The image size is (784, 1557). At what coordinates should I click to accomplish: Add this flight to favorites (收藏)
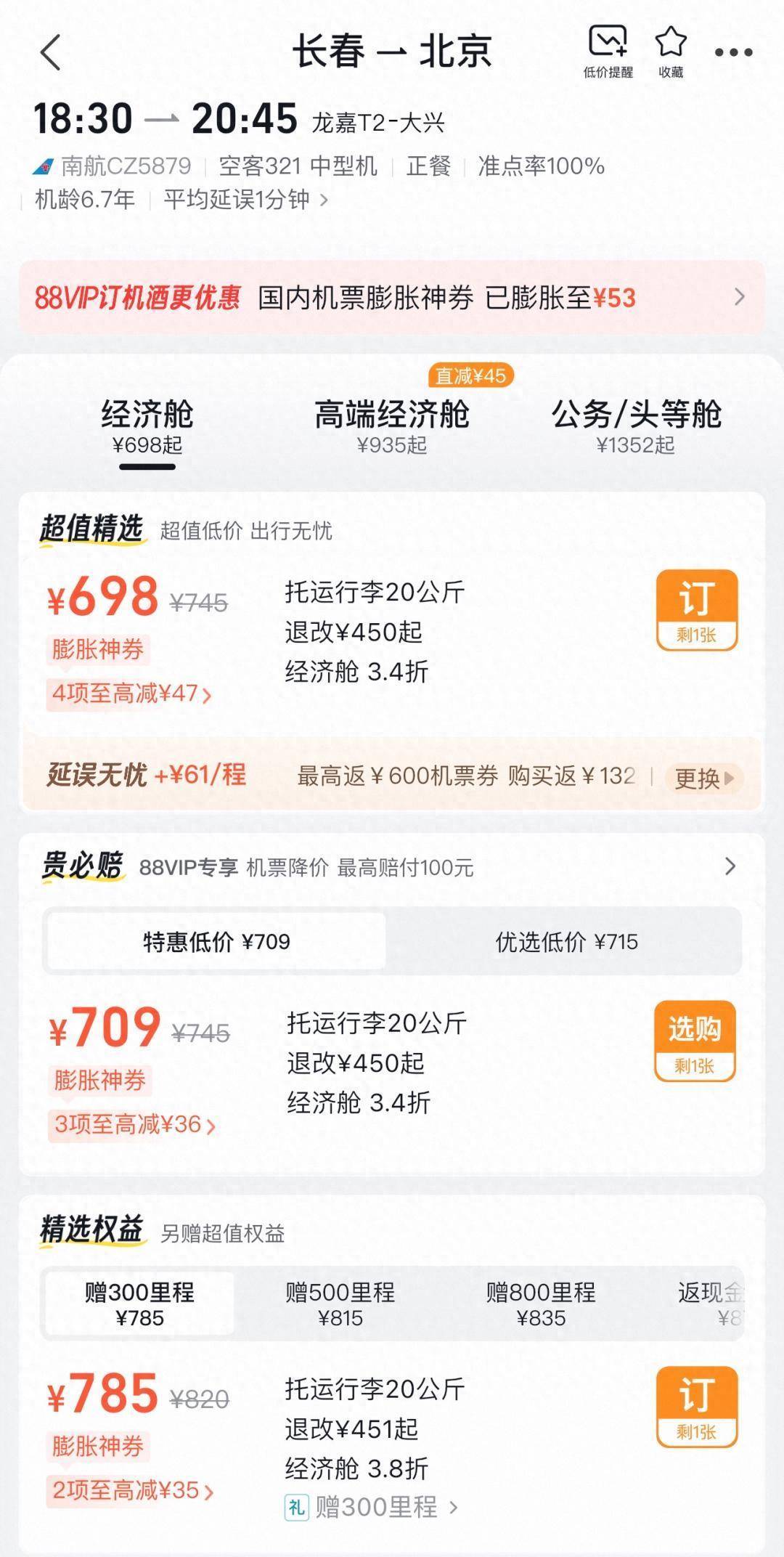click(671, 51)
